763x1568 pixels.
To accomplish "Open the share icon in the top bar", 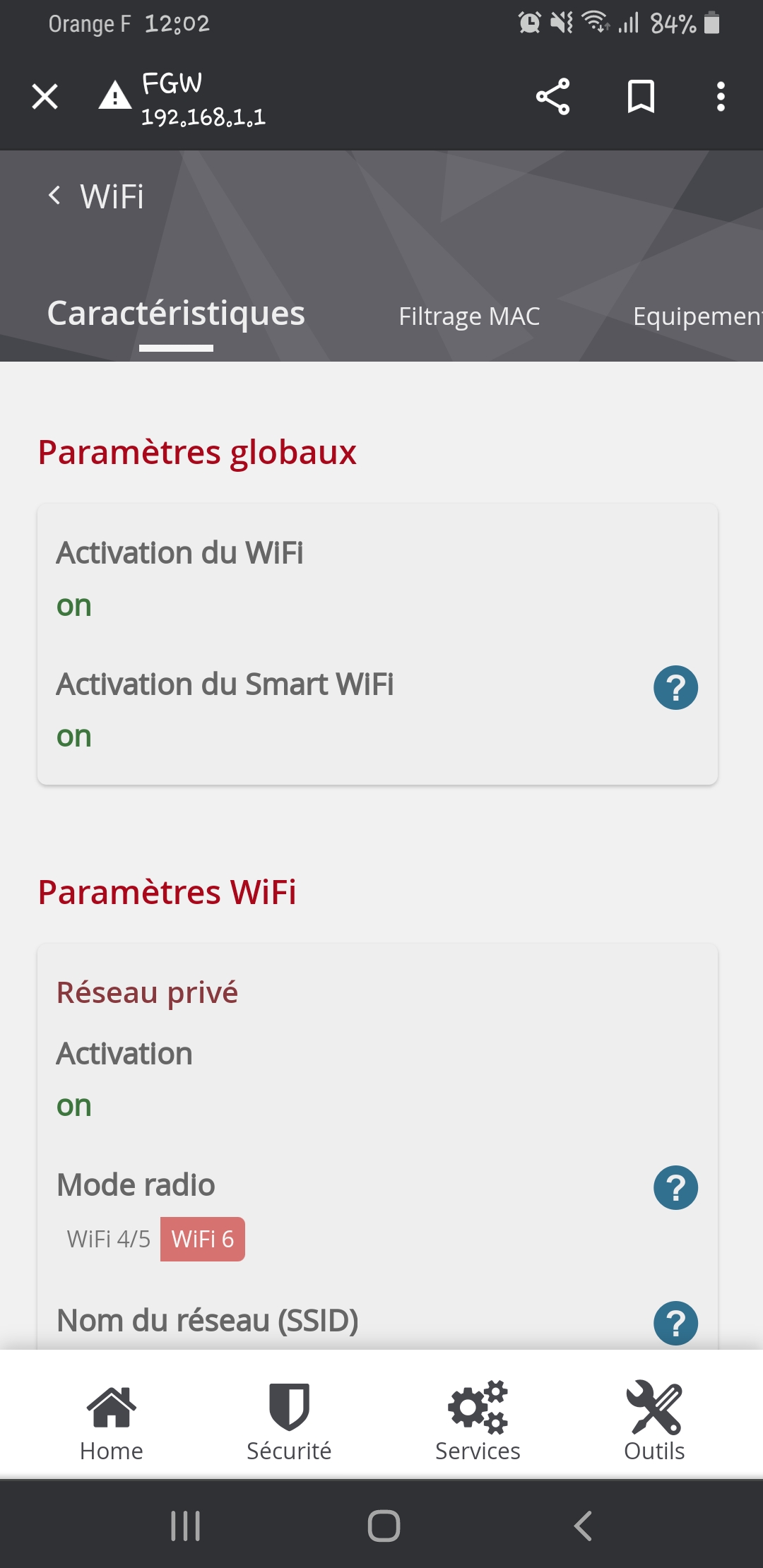I will pos(552,99).
